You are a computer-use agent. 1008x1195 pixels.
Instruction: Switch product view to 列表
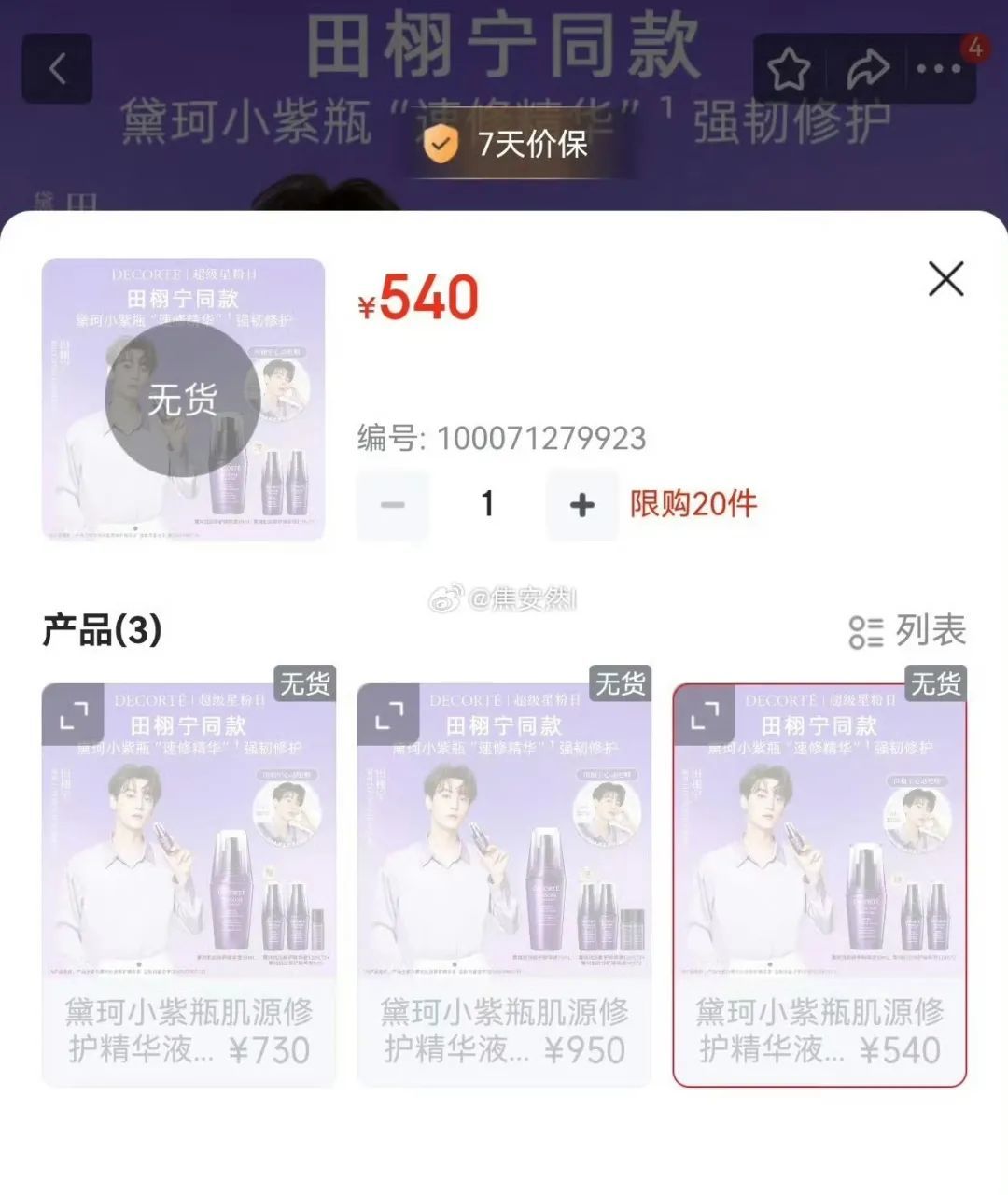(907, 631)
